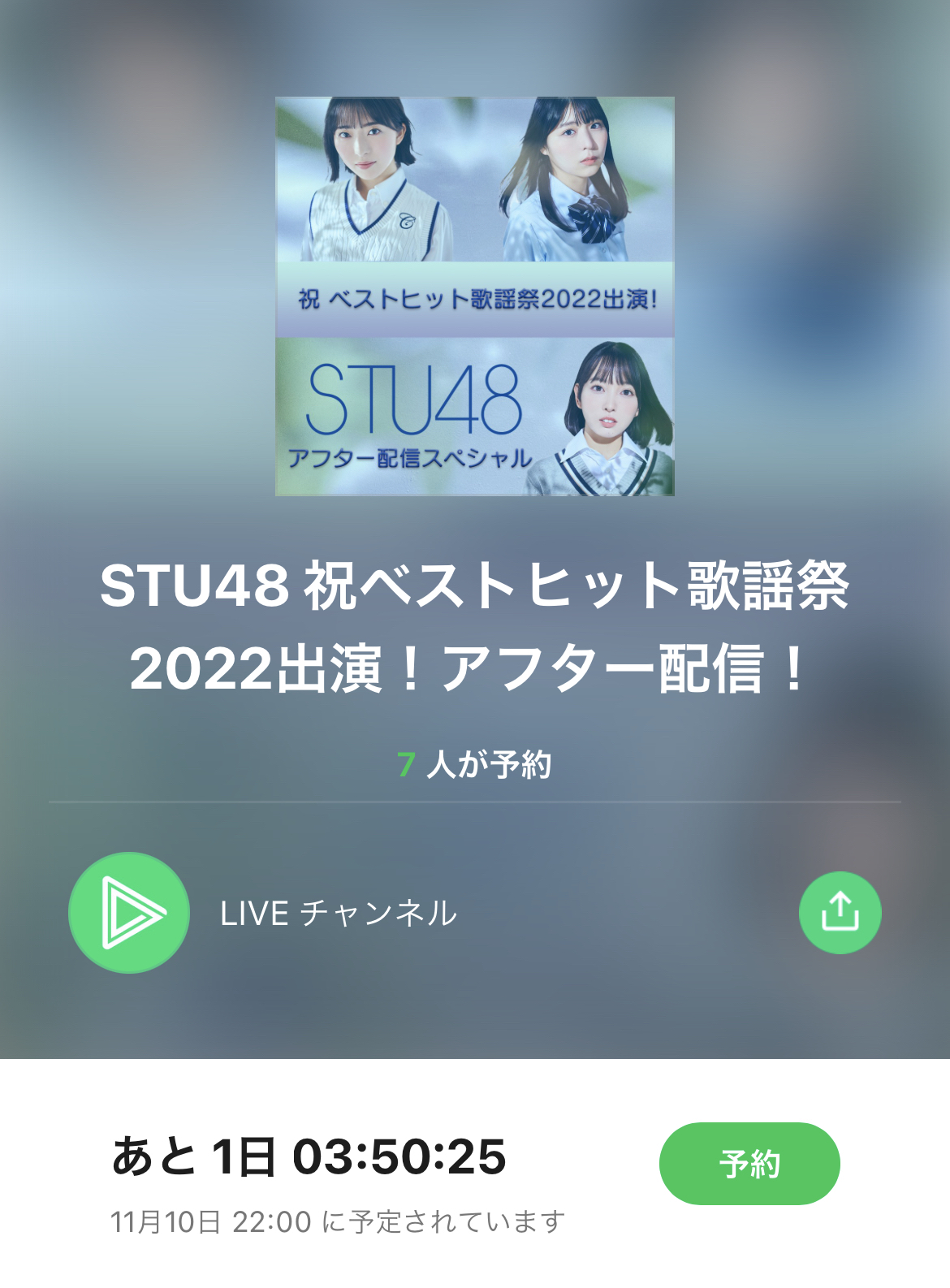Share this broadcast via the share icon
This screenshot has height=1288, width=950.
point(840,912)
